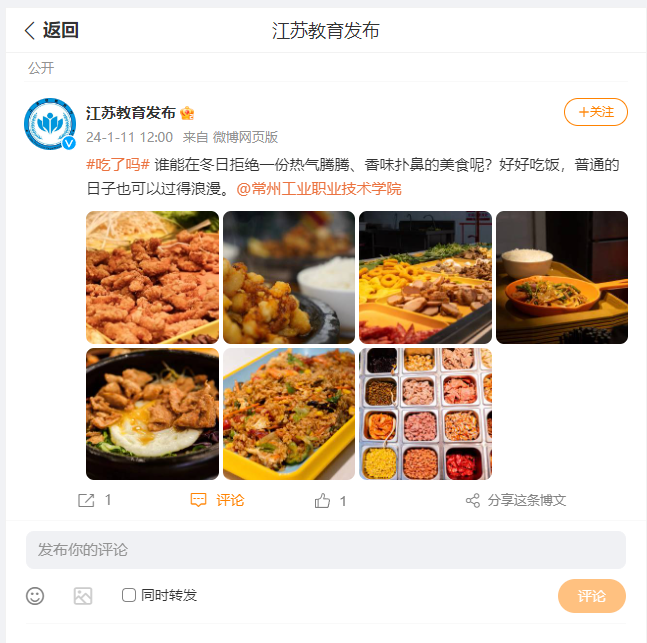View the egg rice bowl photo
The image size is (647, 643).
[152, 414]
